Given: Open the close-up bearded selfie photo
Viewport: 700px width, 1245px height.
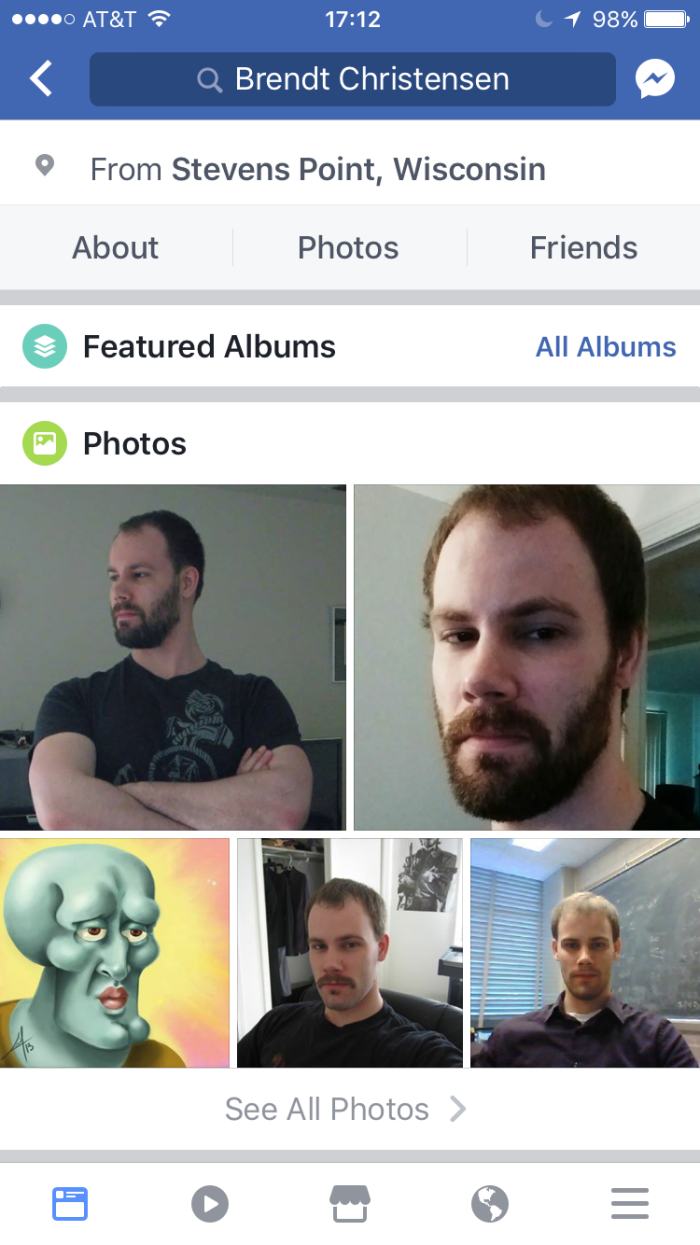Looking at the screenshot, I should pos(527,657).
